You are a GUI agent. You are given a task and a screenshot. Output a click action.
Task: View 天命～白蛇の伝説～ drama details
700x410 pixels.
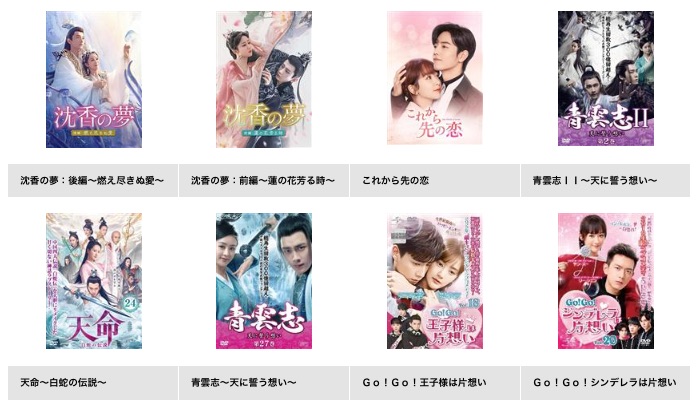pyautogui.click(x=93, y=281)
